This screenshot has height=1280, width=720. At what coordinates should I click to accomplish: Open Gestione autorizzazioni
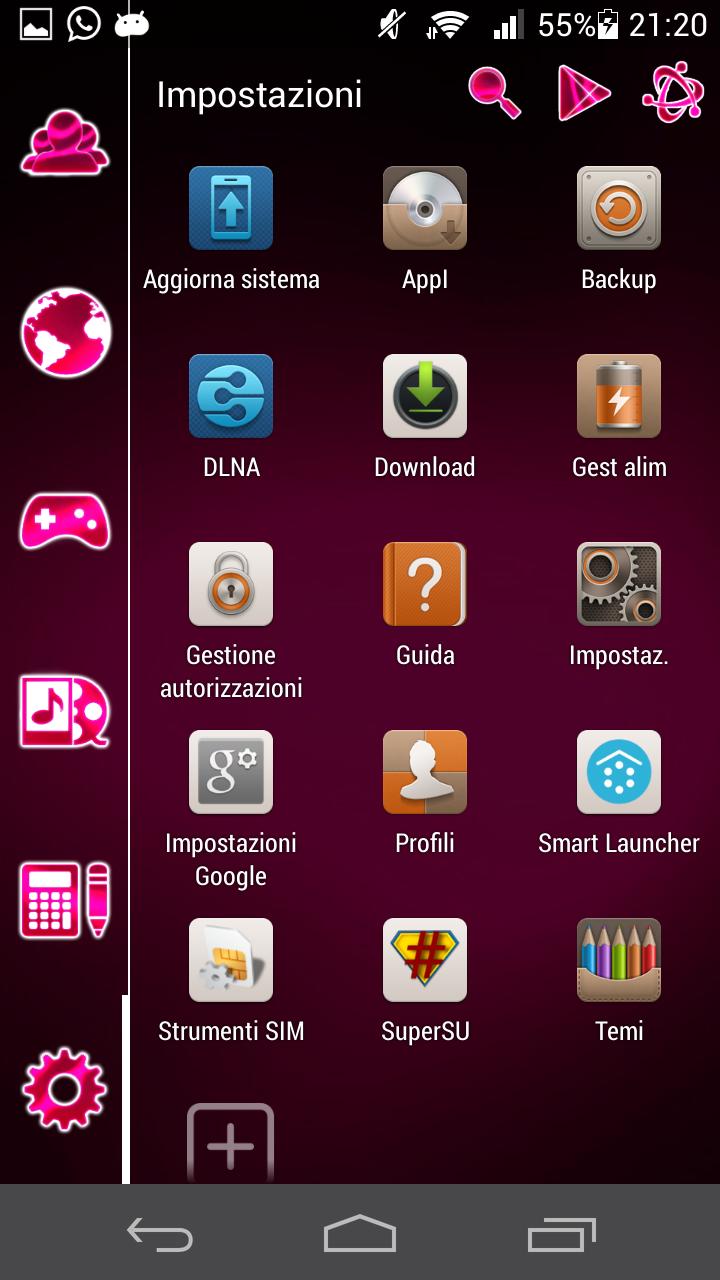(x=231, y=584)
